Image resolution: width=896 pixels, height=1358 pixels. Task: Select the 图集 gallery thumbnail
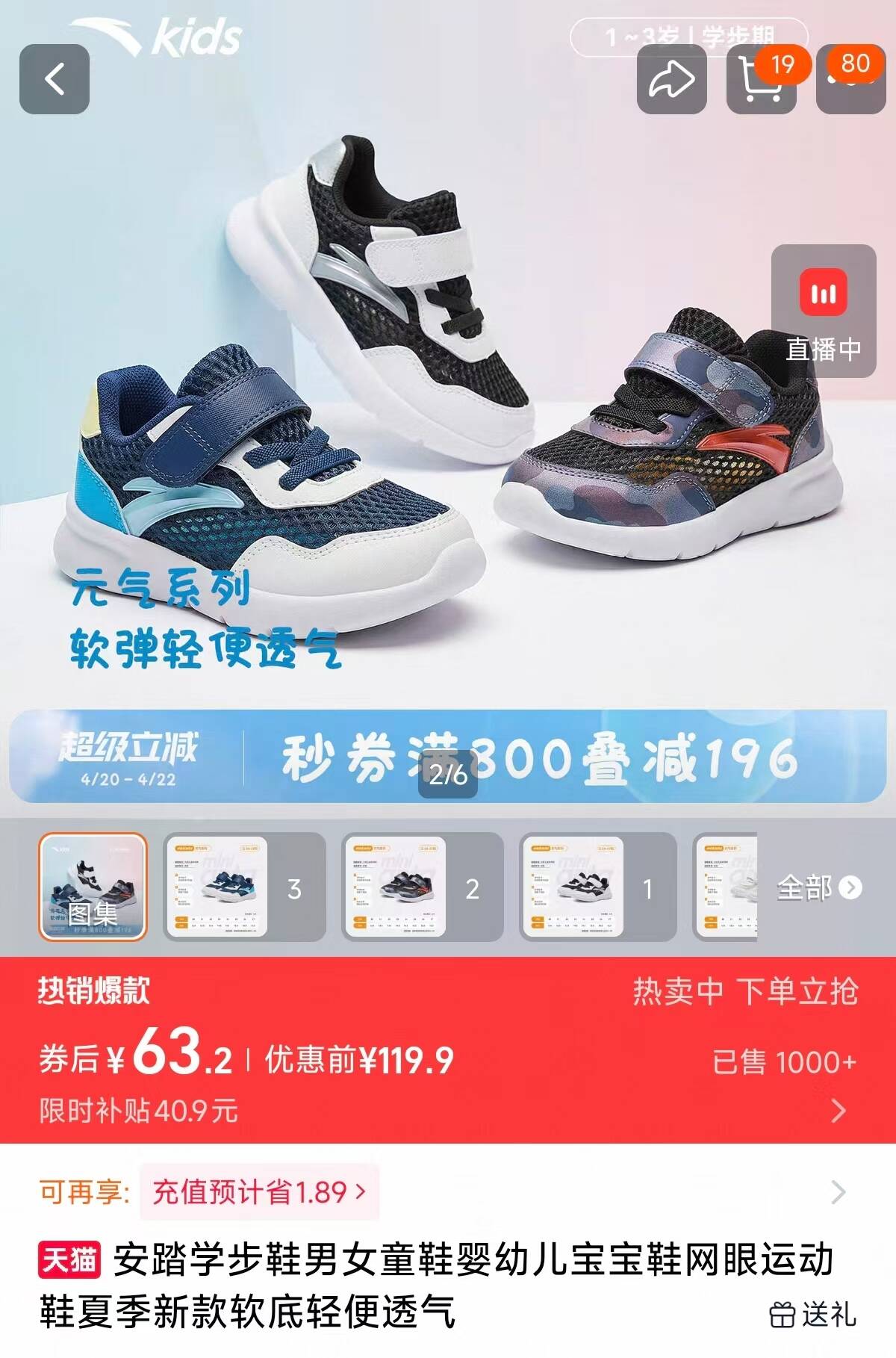pos(93,887)
